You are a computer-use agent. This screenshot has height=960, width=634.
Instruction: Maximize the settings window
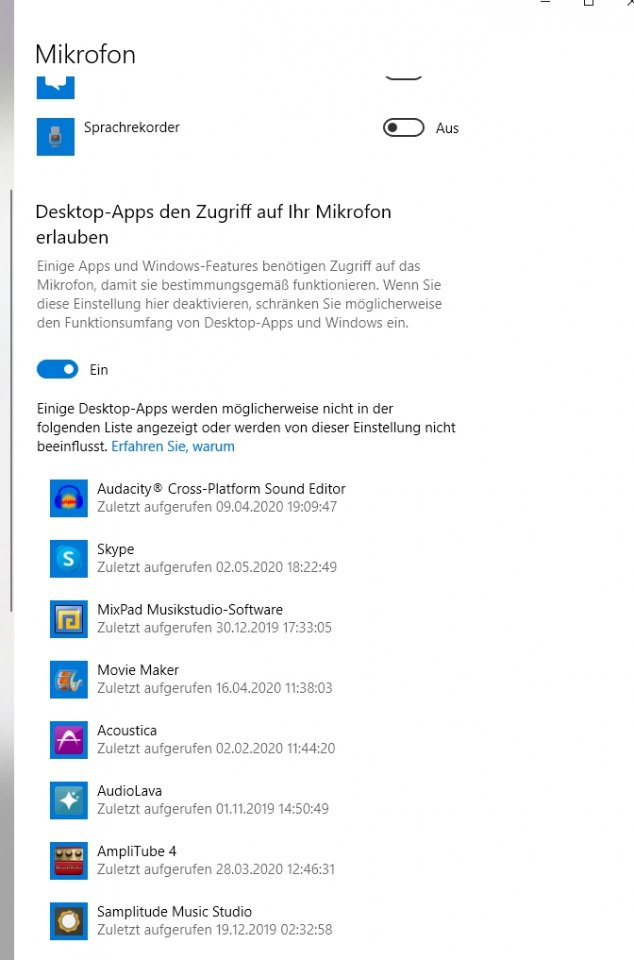tap(588, 3)
